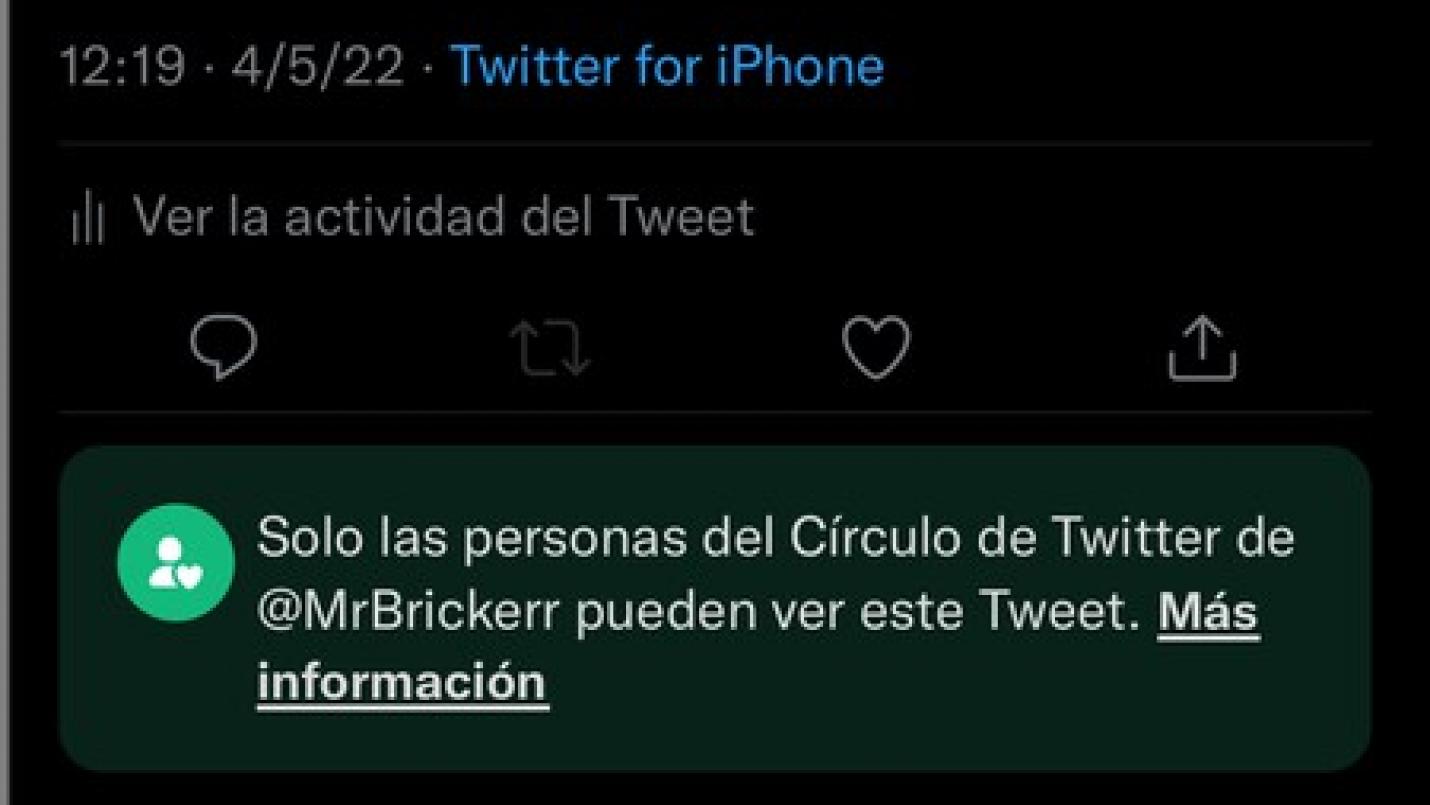Image resolution: width=1430 pixels, height=805 pixels.
Task: Reply to this Tweet
Action: (223, 349)
